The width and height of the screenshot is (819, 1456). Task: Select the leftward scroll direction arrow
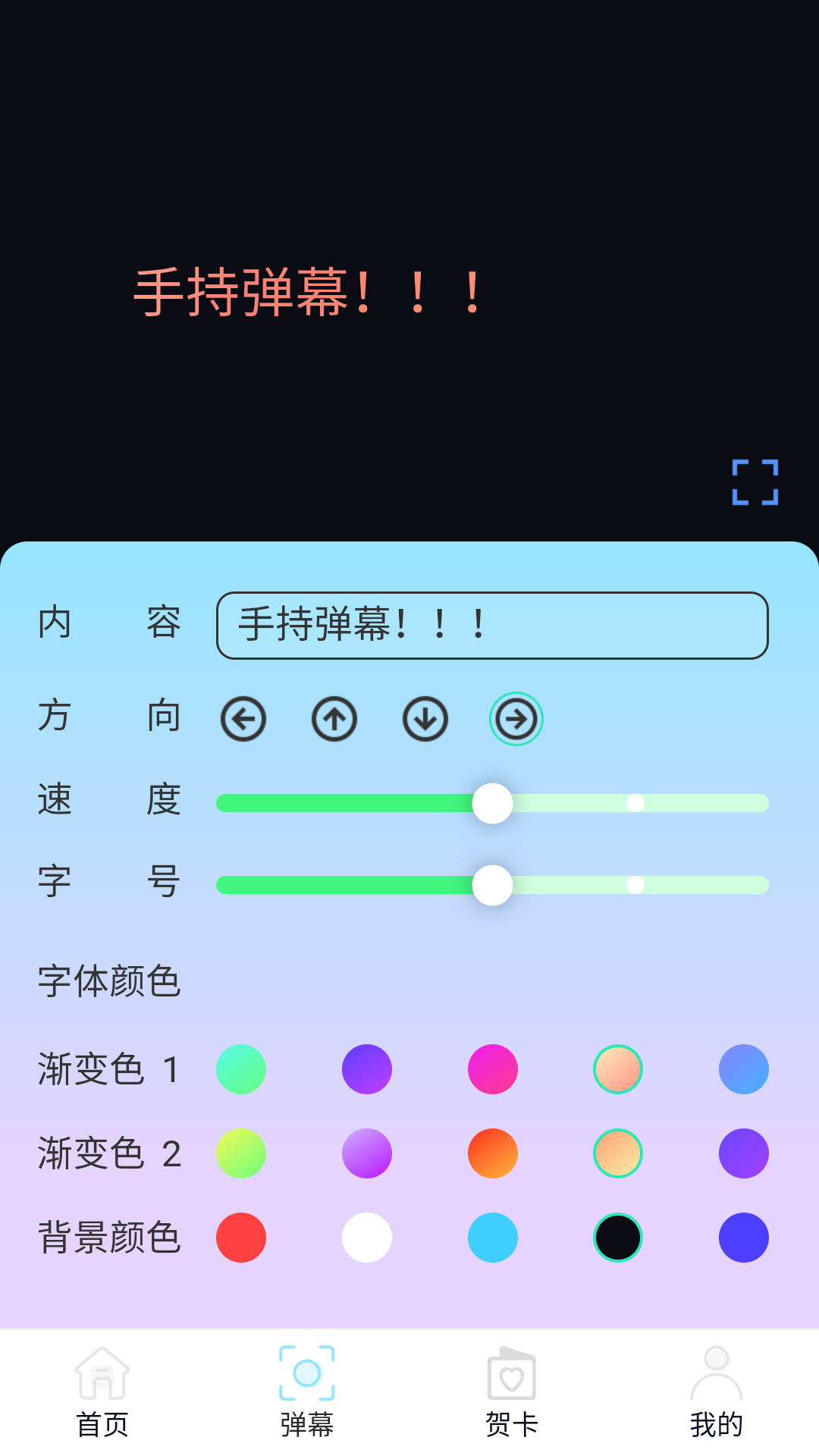click(x=243, y=719)
